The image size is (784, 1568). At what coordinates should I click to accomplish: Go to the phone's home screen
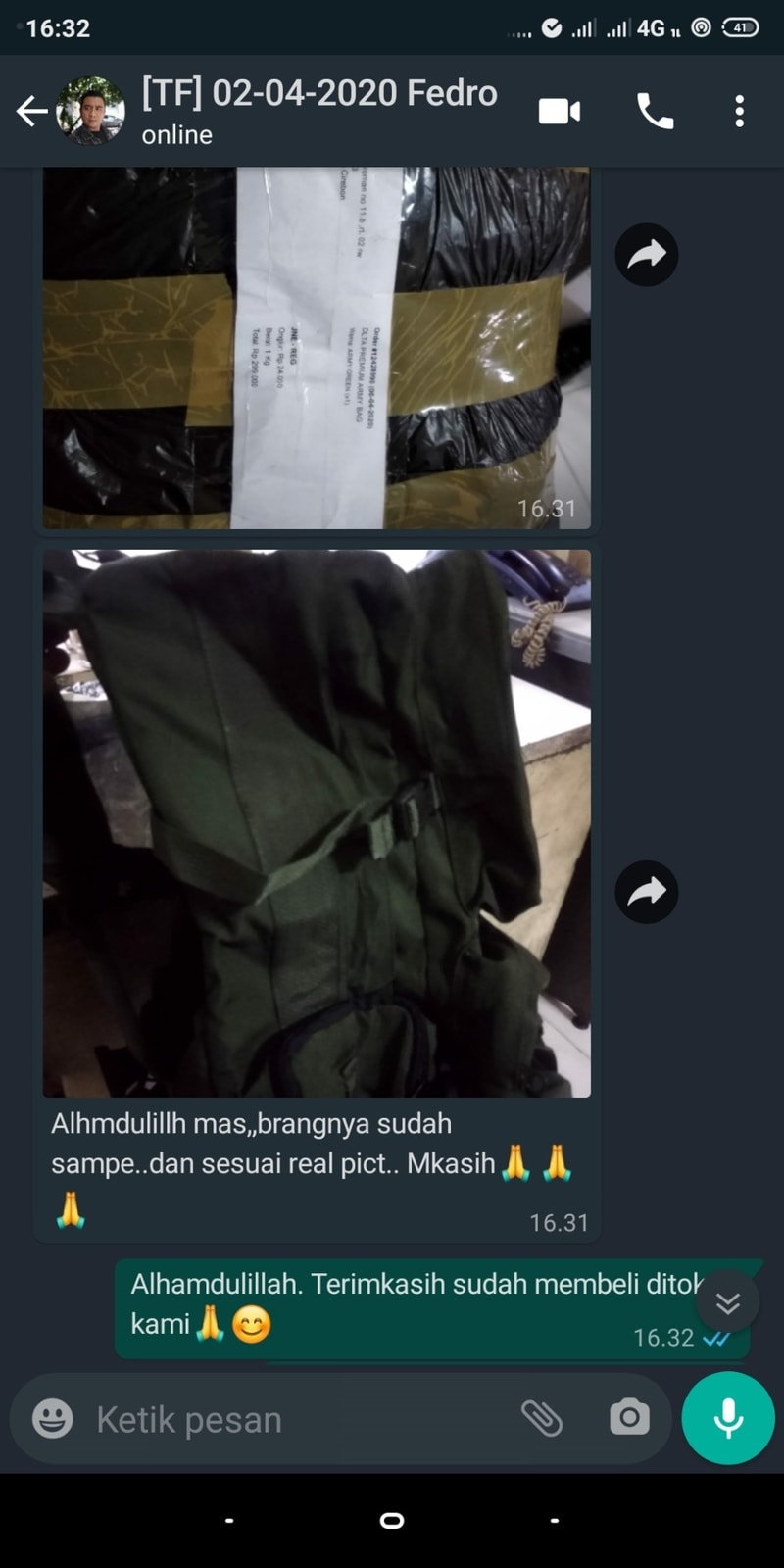(392, 1521)
